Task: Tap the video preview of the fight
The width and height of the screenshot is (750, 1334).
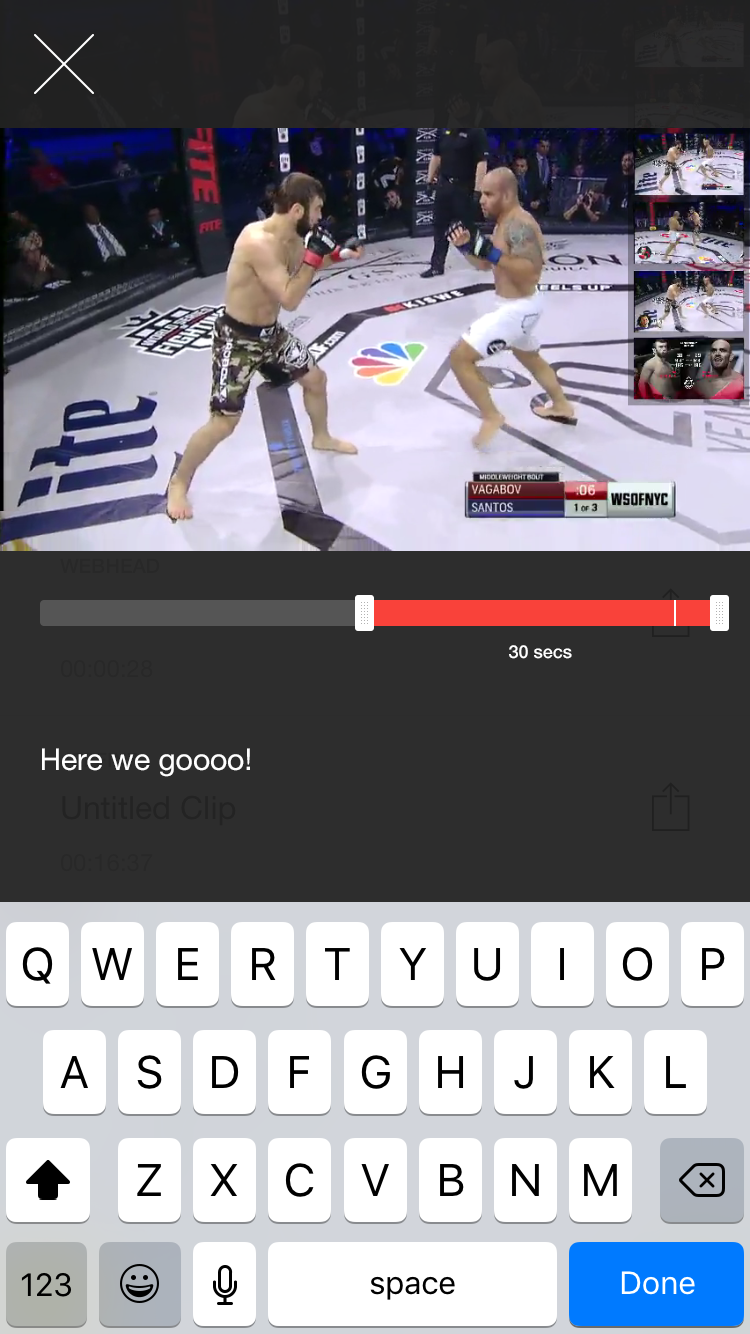Action: tap(315, 339)
